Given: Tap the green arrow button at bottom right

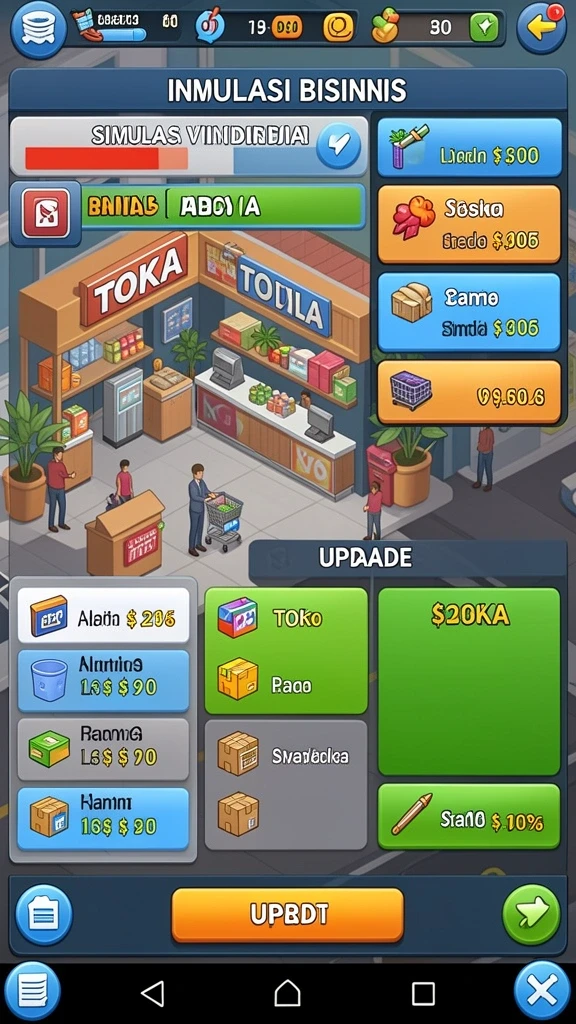Looking at the screenshot, I should pyautogui.click(x=531, y=914).
